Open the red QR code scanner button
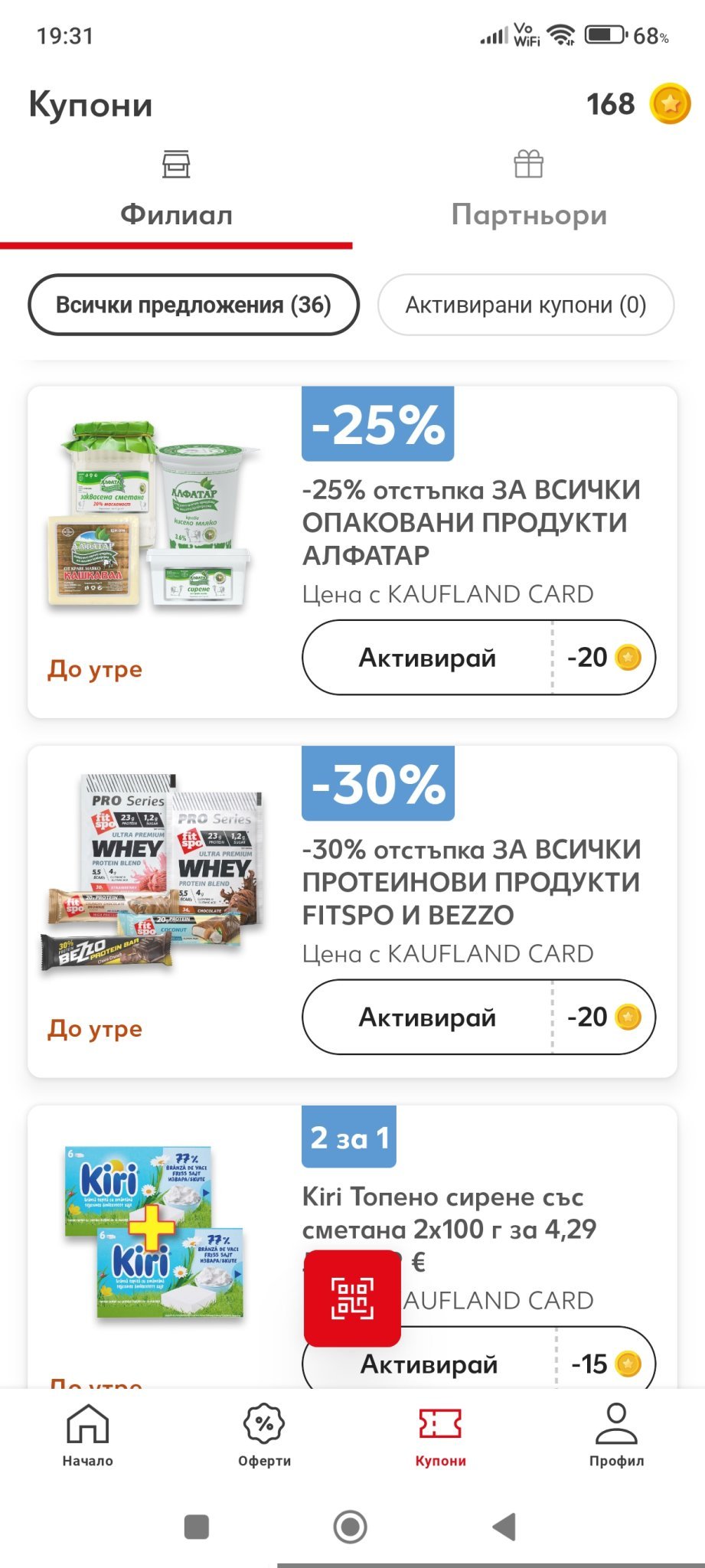The image size is (705, 1568). click(352, 1298)
